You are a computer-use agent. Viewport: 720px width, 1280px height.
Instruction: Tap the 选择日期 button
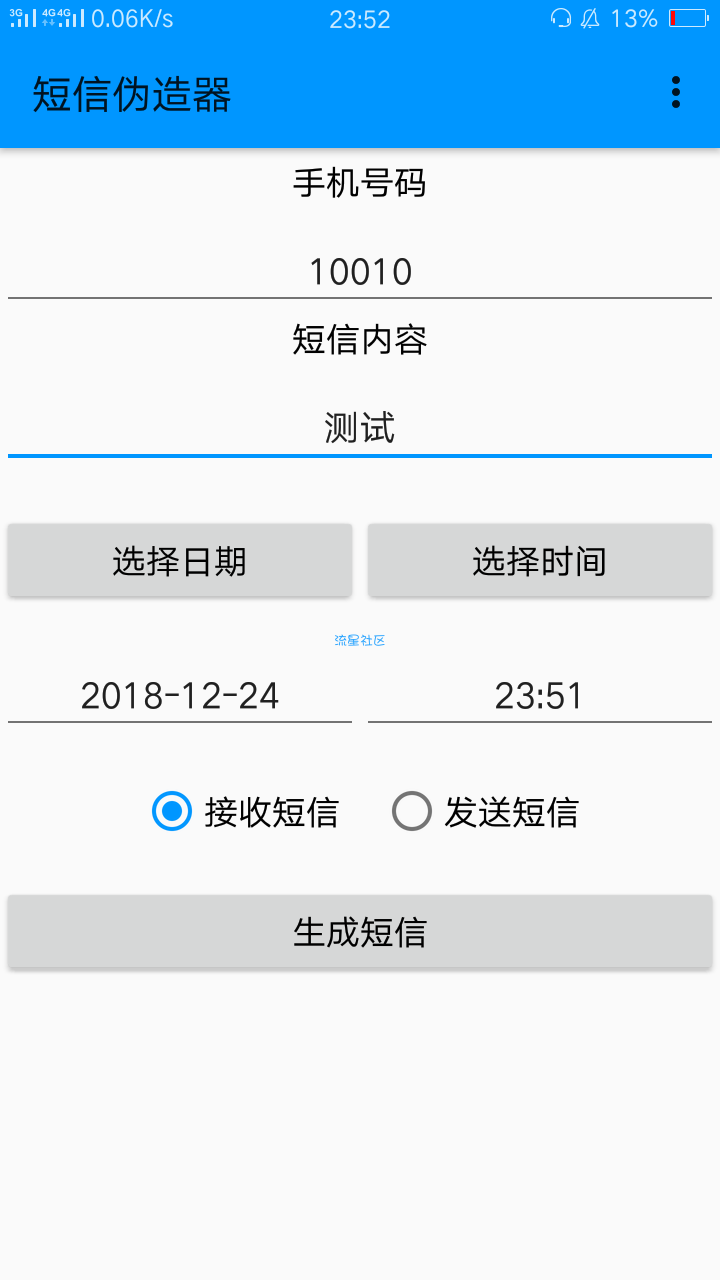180,561
